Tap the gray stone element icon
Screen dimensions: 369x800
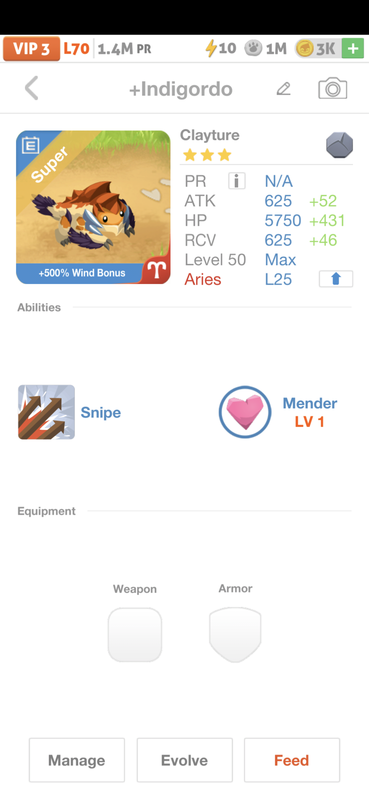click(x=339, y=145)
